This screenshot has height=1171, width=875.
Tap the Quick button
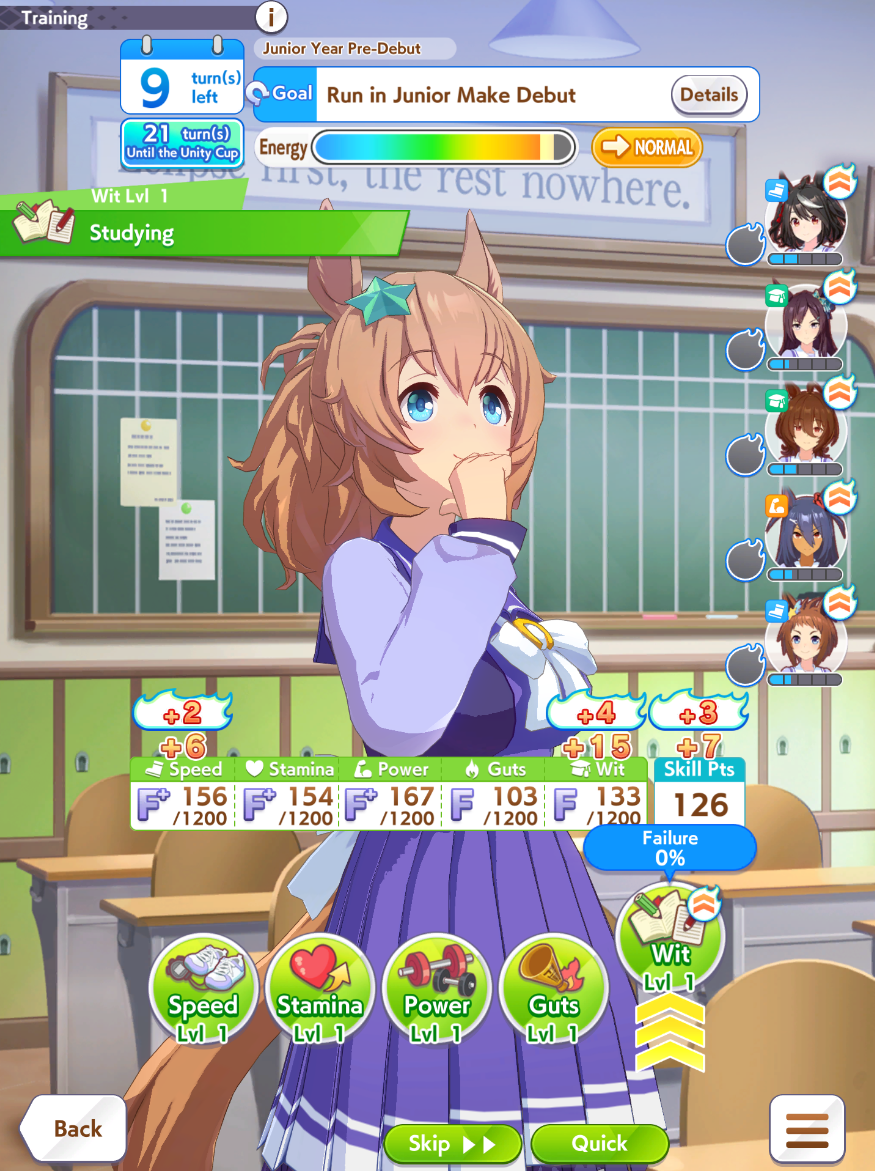pos(599,1143)
